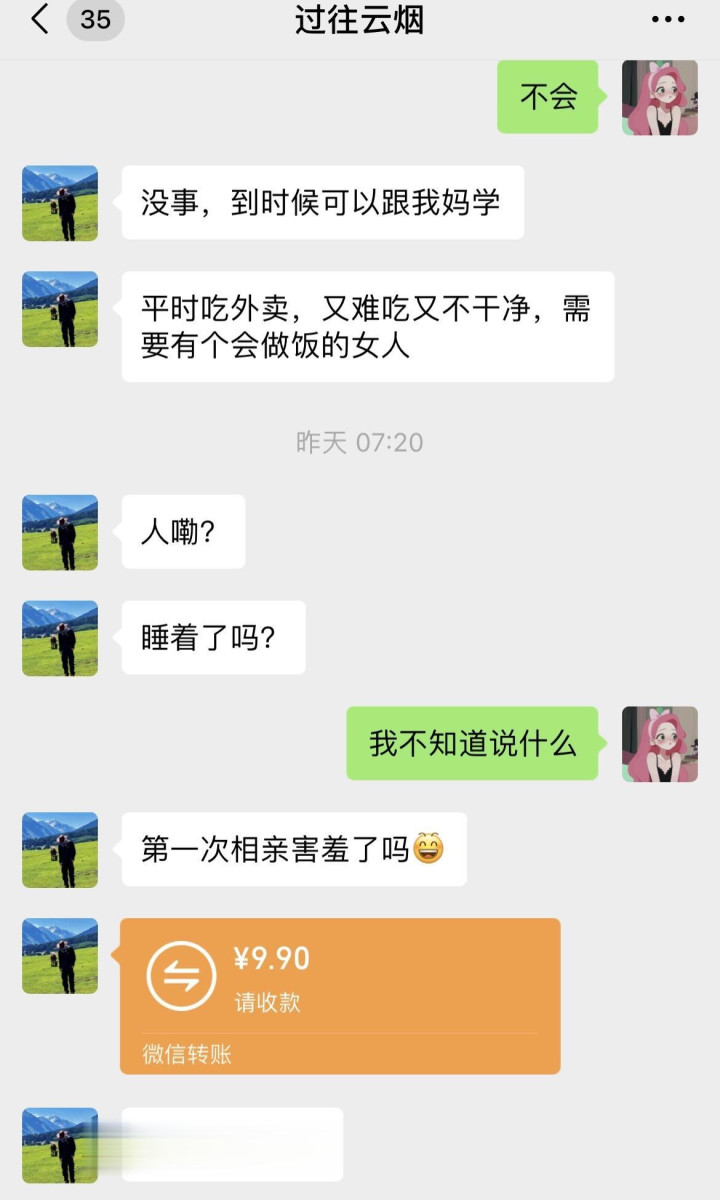
Task: Open sender's avatar beside the transfer card
Action: 60,955
